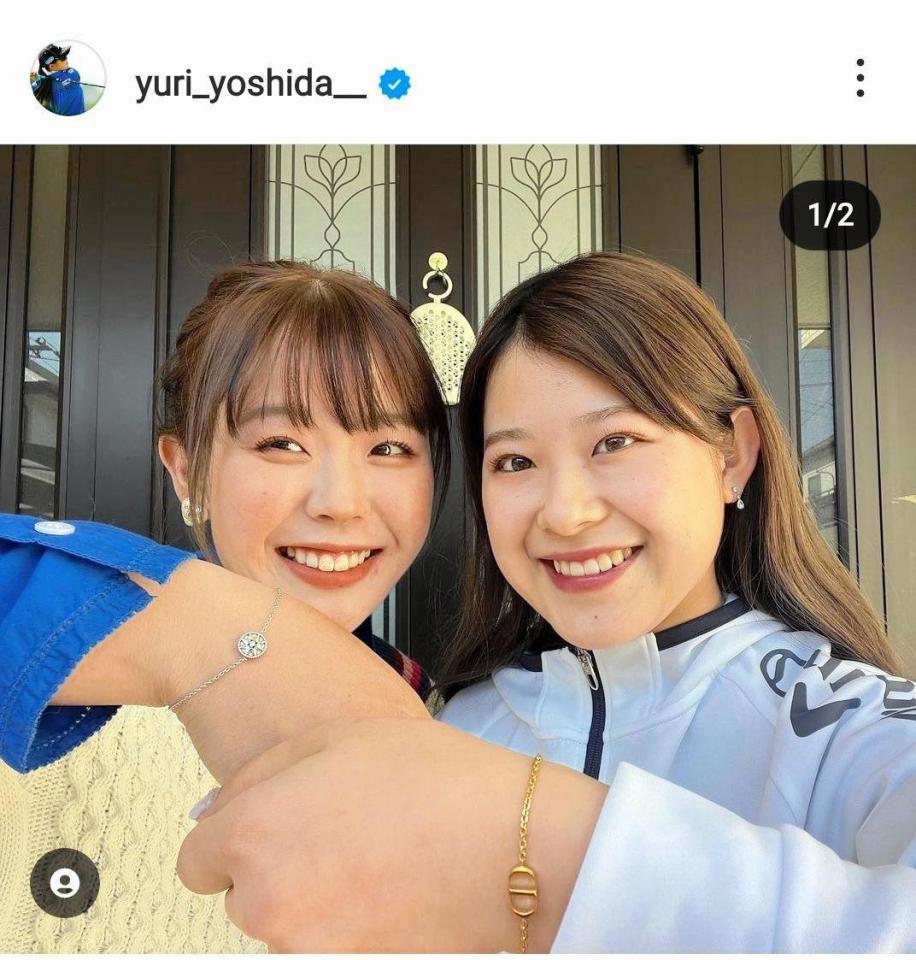
Task: Select the post header bar
Action: tap(458, 77)
